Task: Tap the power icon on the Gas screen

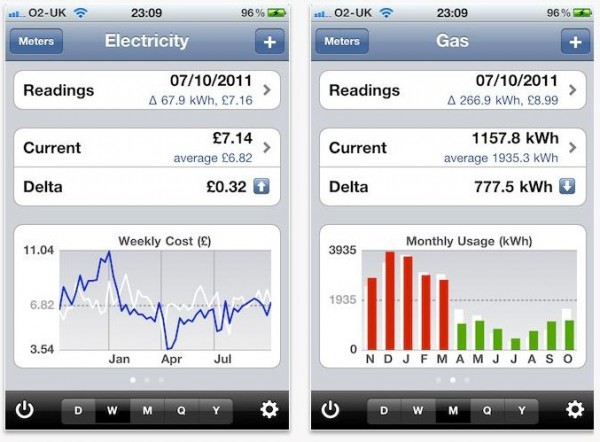Action: pos(331,409)
